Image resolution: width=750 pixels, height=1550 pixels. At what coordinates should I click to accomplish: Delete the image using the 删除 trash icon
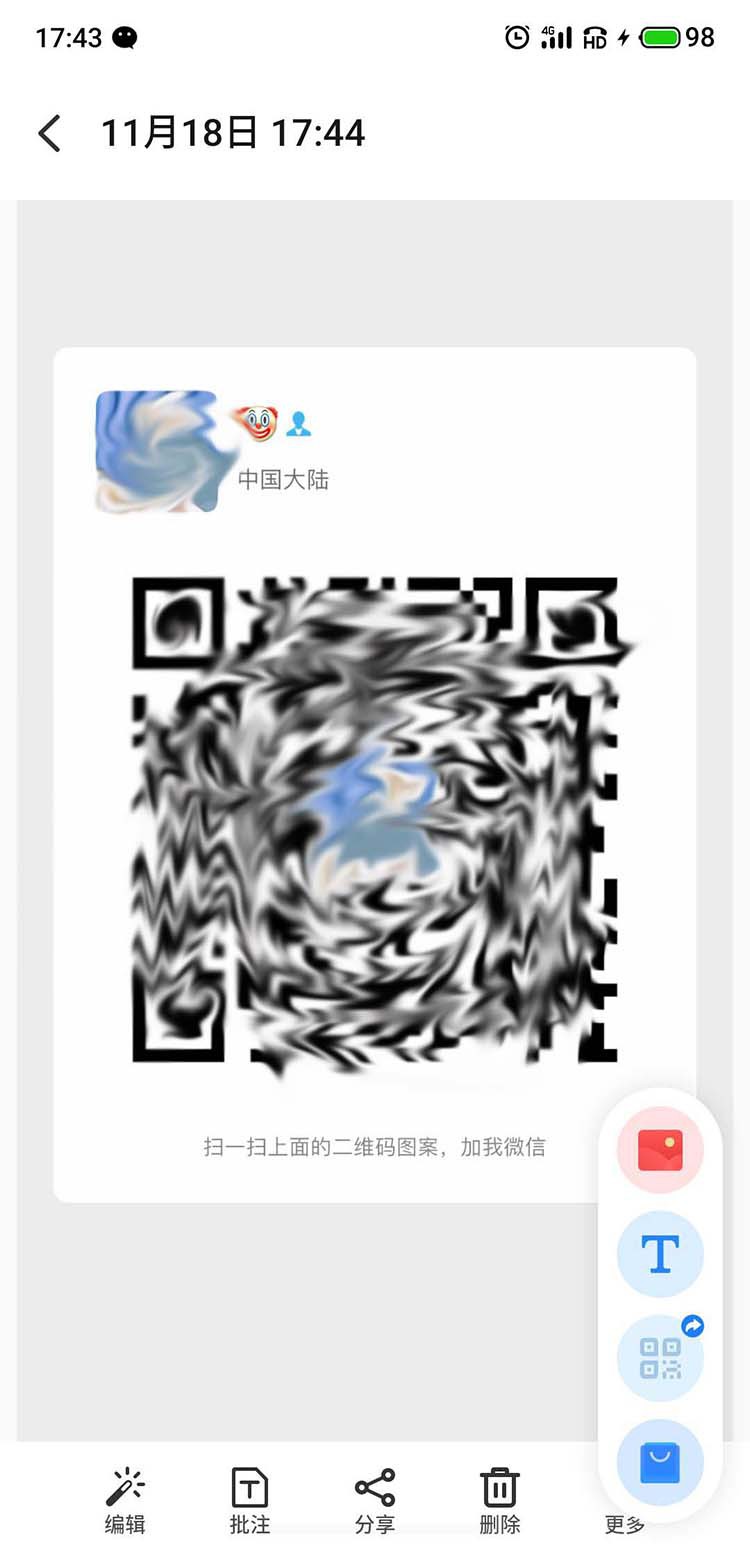tap(499, 1493)
